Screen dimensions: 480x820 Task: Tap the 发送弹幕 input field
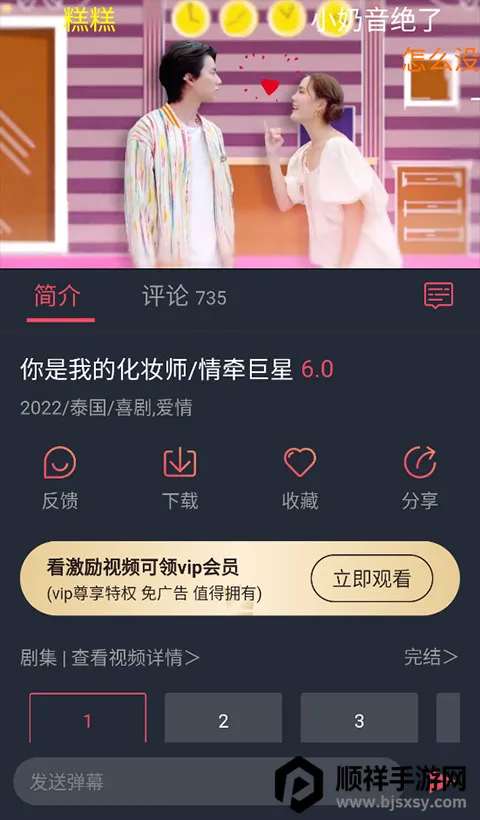click(x=152, y=782)
